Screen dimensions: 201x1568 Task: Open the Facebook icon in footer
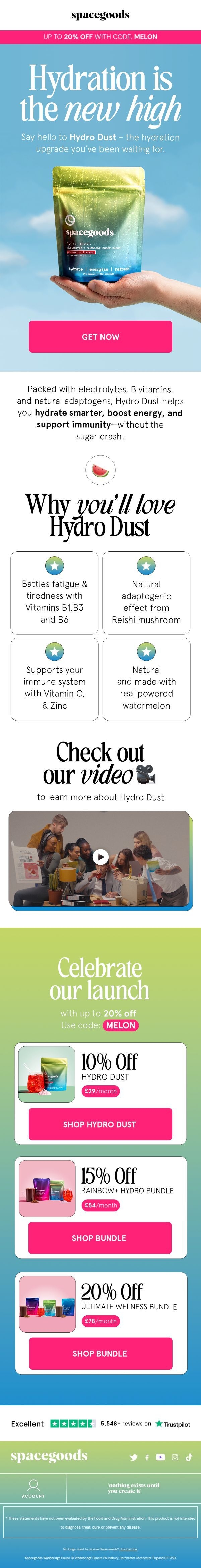[147, 1457]
